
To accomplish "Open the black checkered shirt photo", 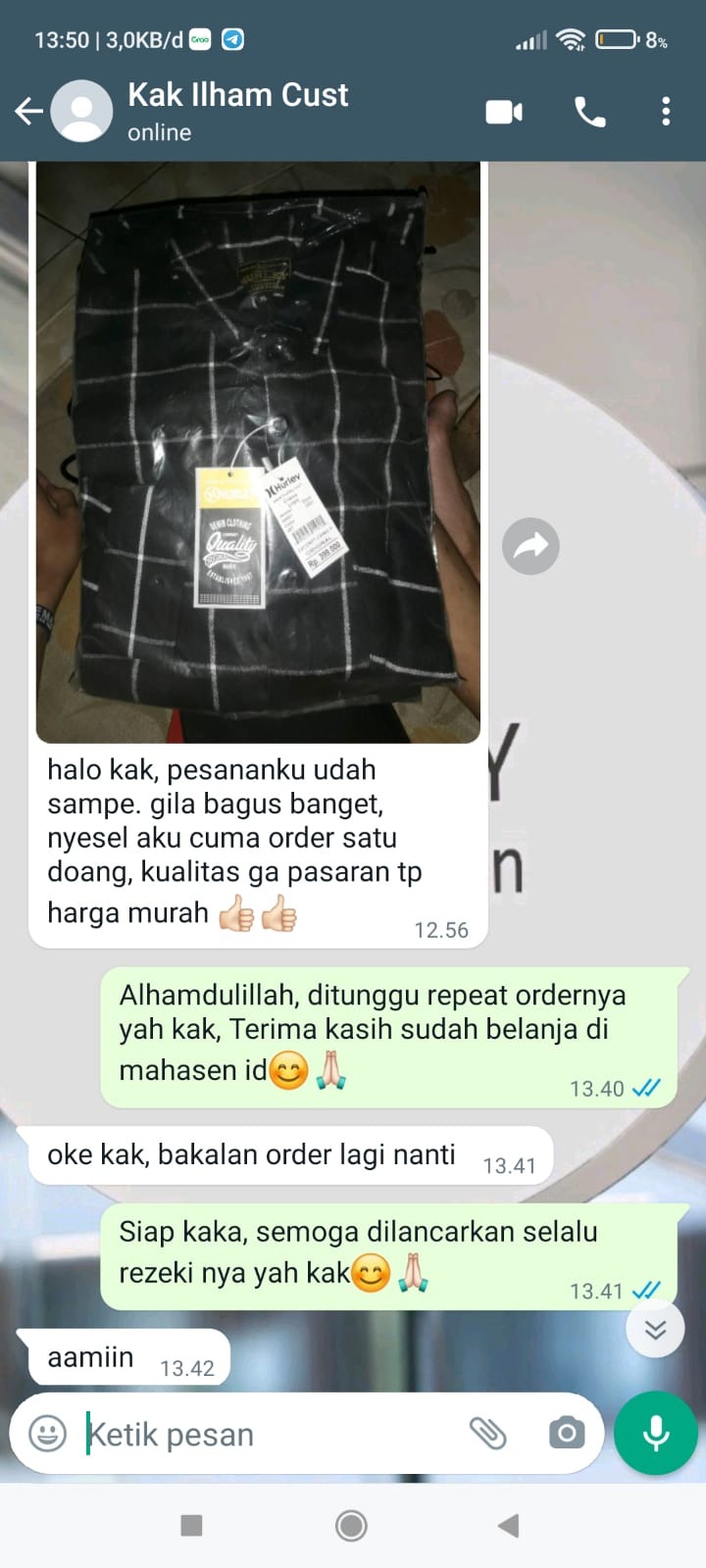I will click(258, 451).
